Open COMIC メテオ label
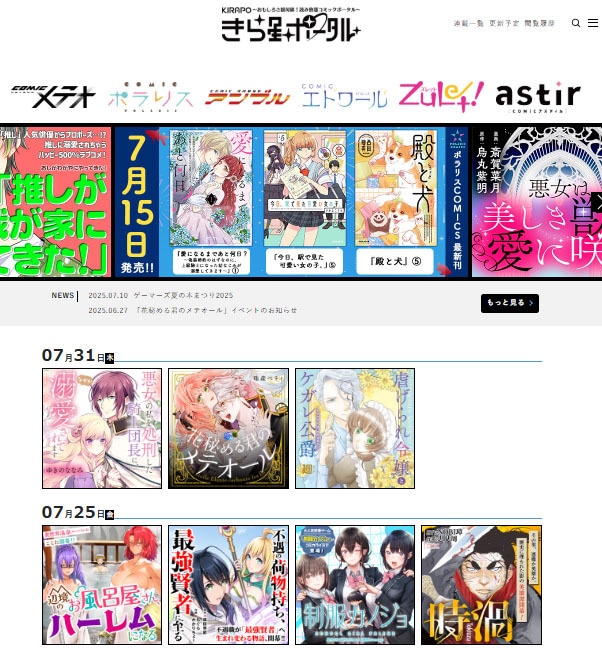Viewport: 602px width, 648px height. (52, 96)
